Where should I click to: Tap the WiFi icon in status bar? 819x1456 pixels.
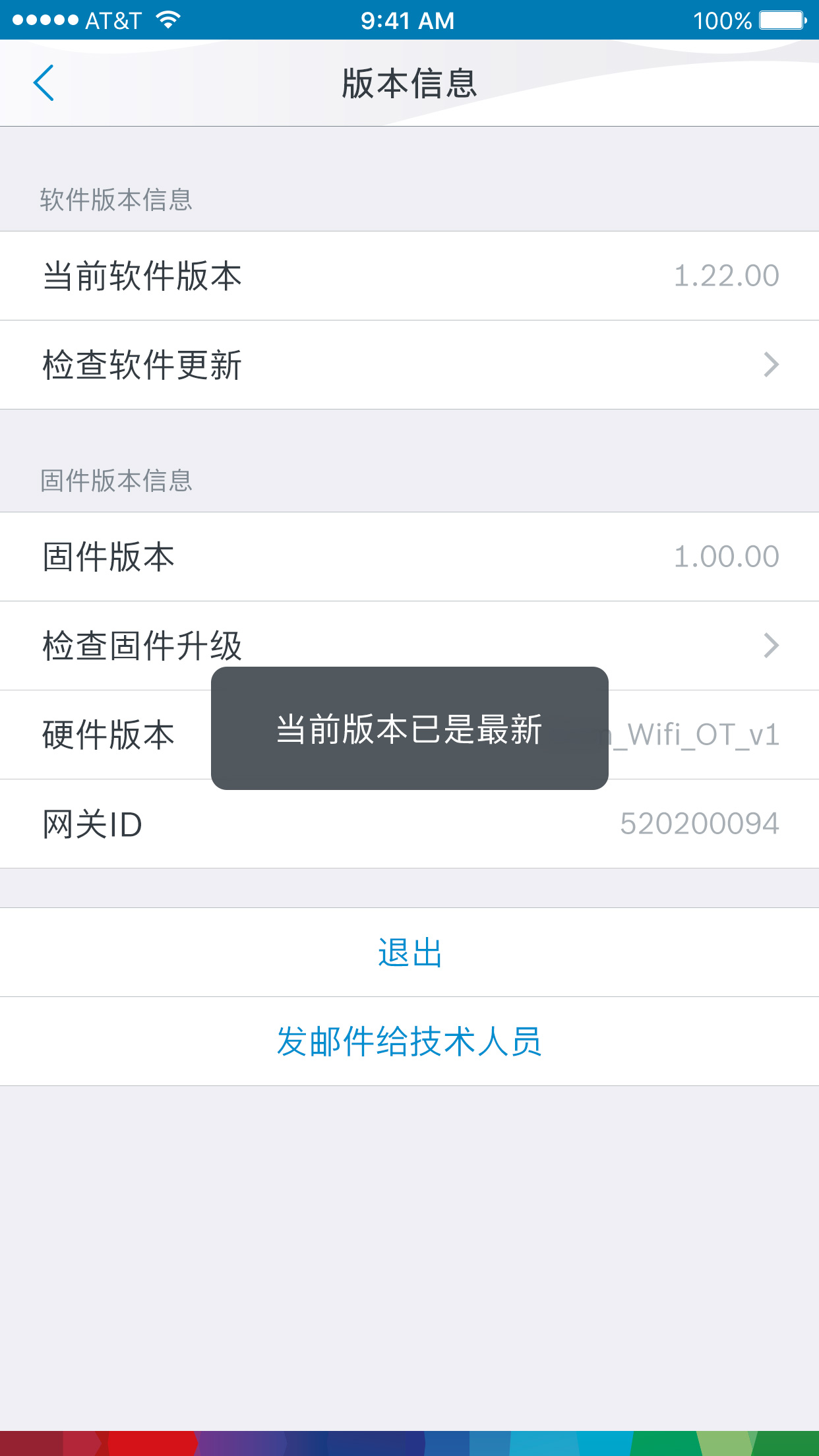pyautogui.click(x=167, y=20)
